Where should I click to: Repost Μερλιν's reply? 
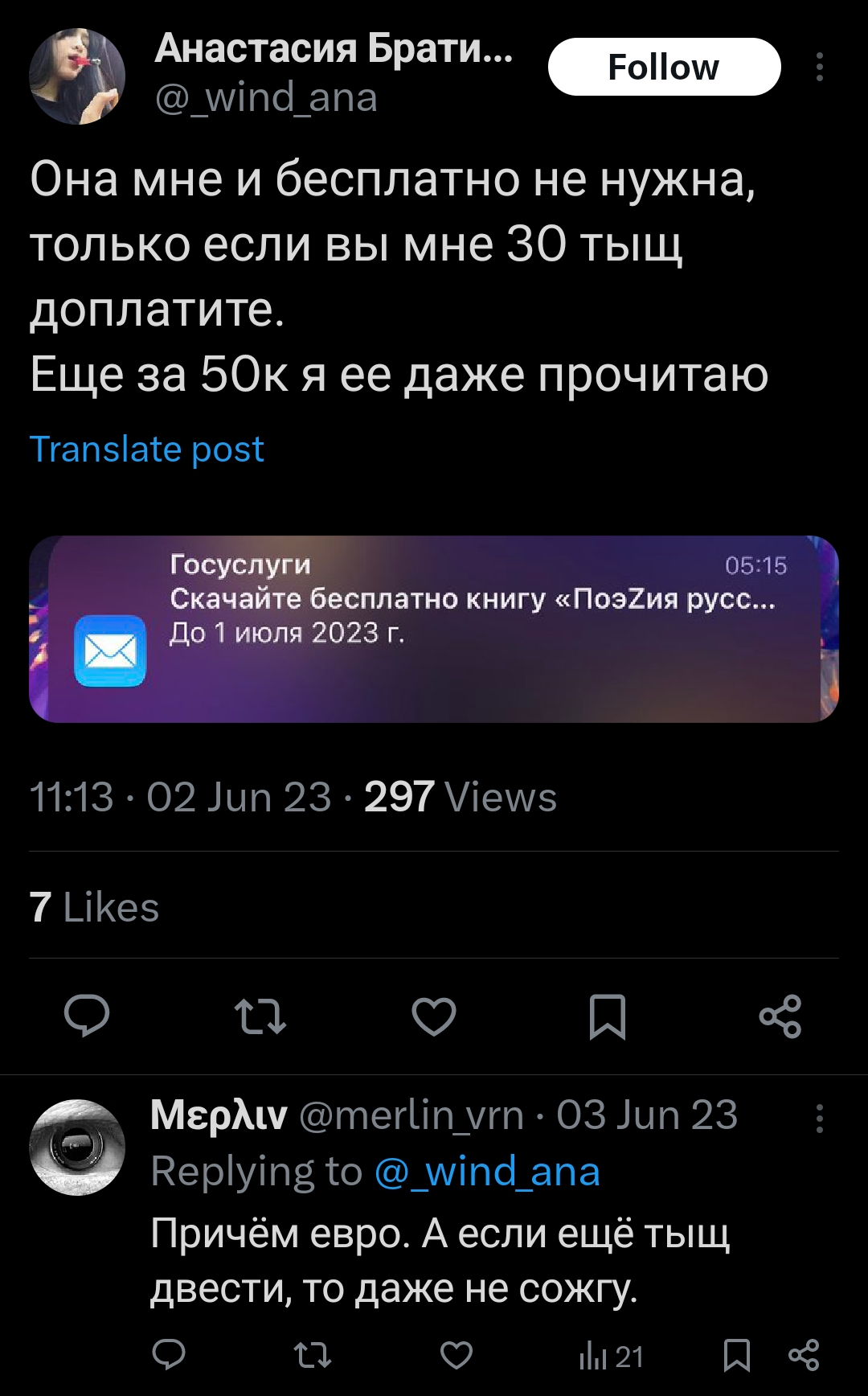(x=312, y=1356)
